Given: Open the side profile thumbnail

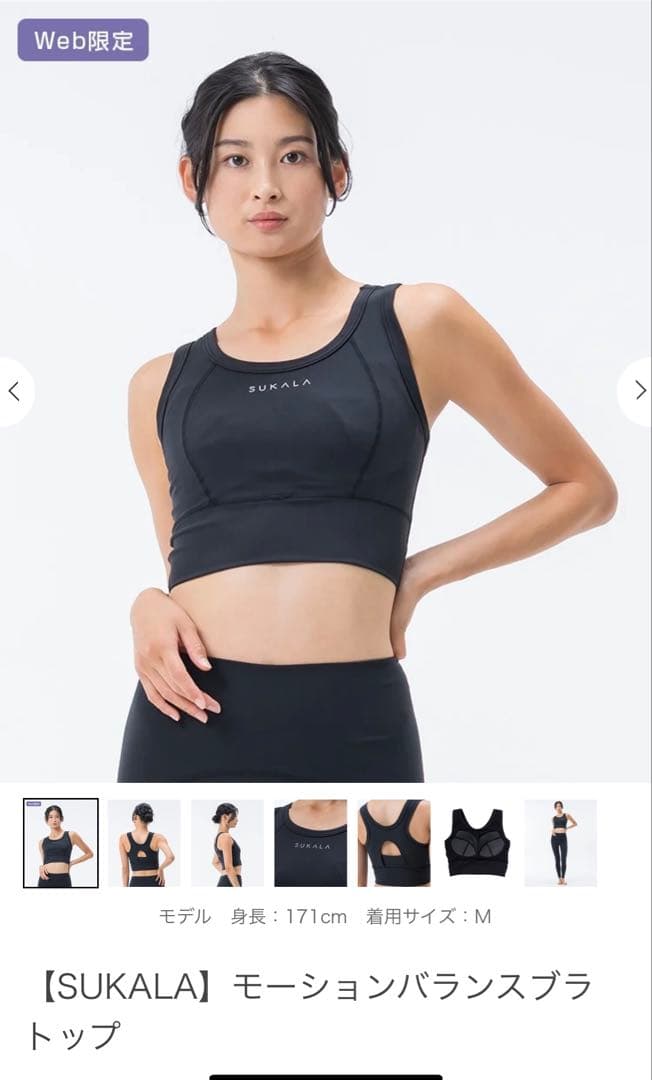Looking at the screenshot, I should coord(227,843).
